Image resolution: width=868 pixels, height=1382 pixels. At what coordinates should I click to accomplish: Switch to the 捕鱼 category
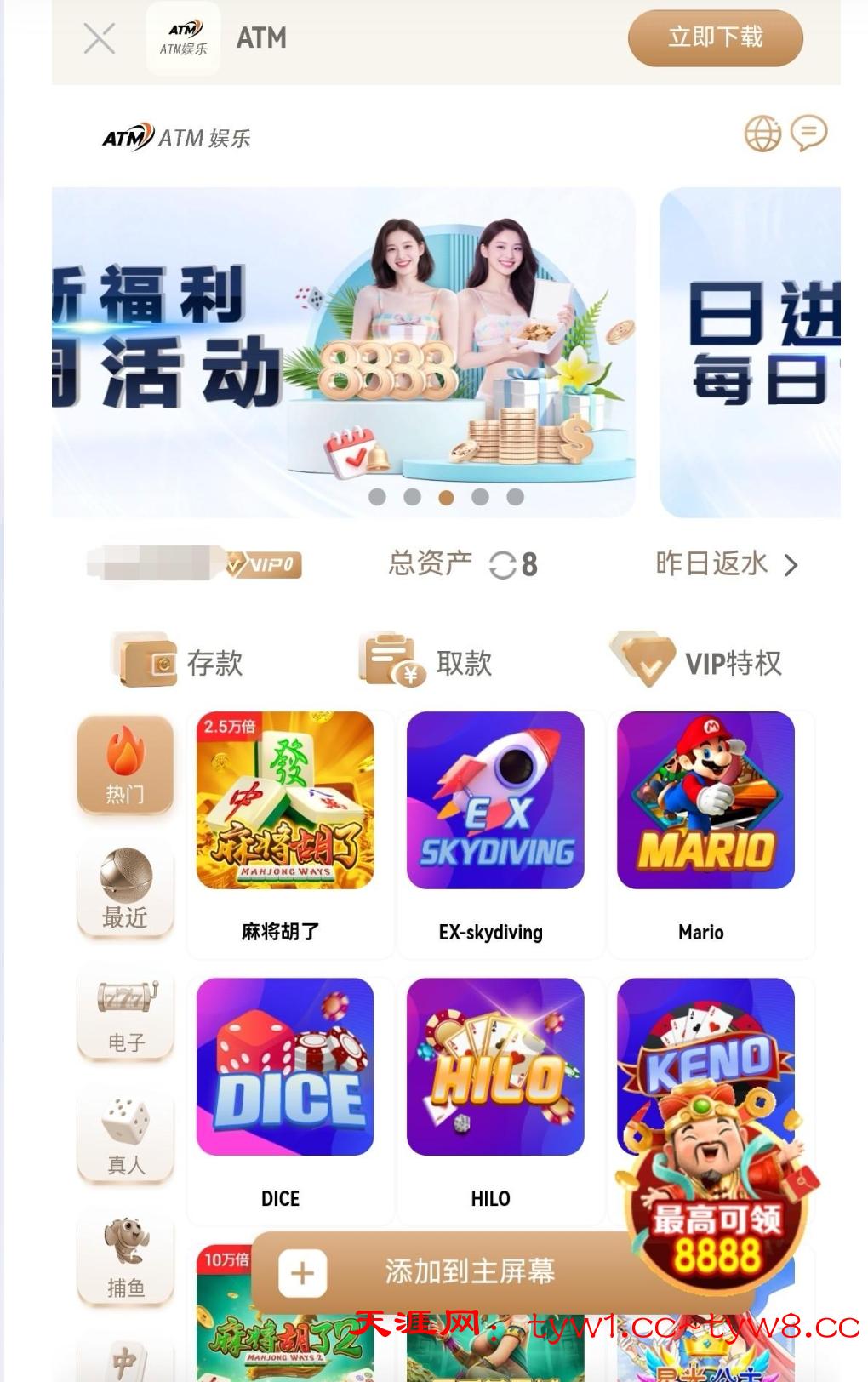tap(125, 1259)
